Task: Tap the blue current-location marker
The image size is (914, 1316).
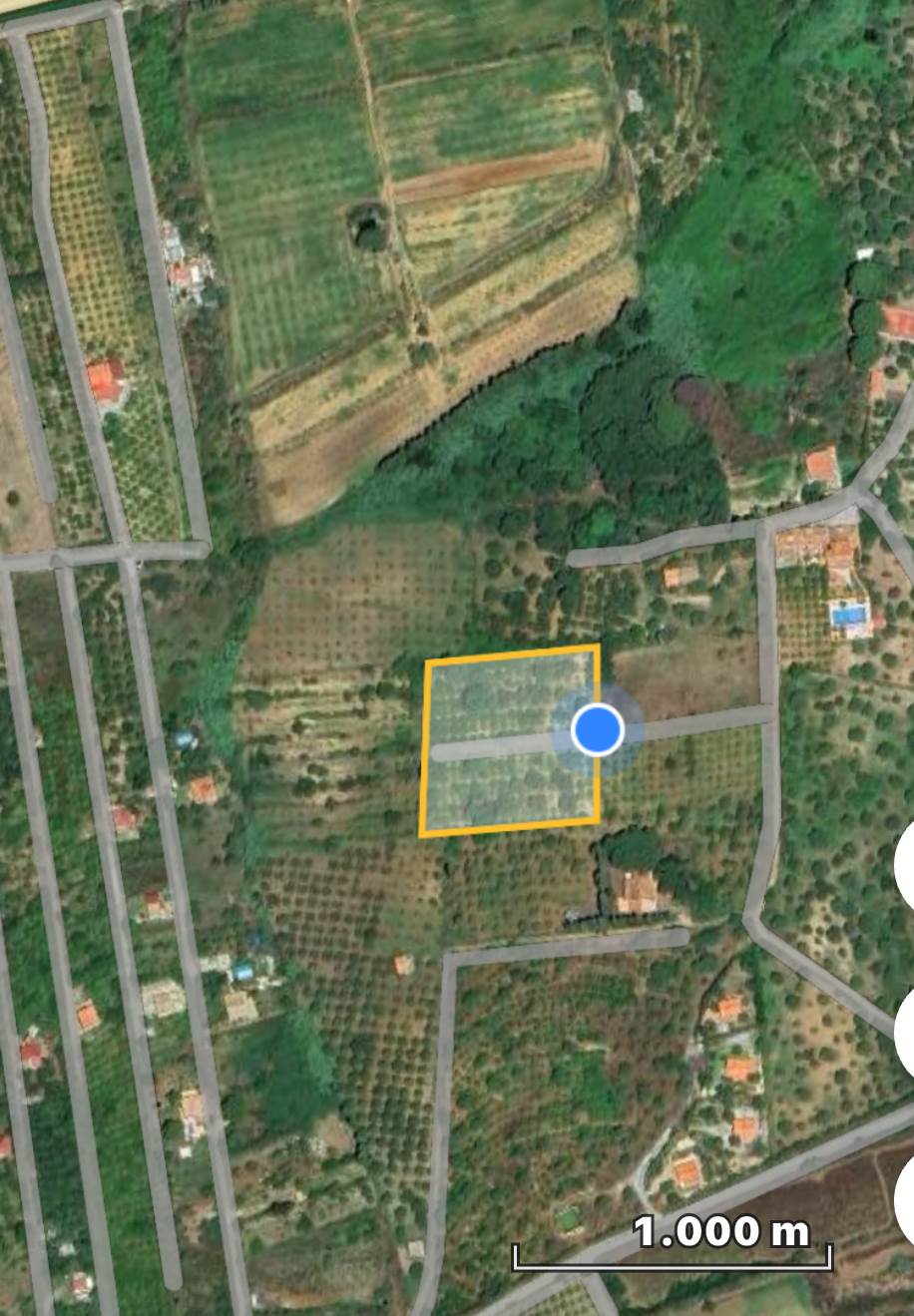Action: coord(597,730)
